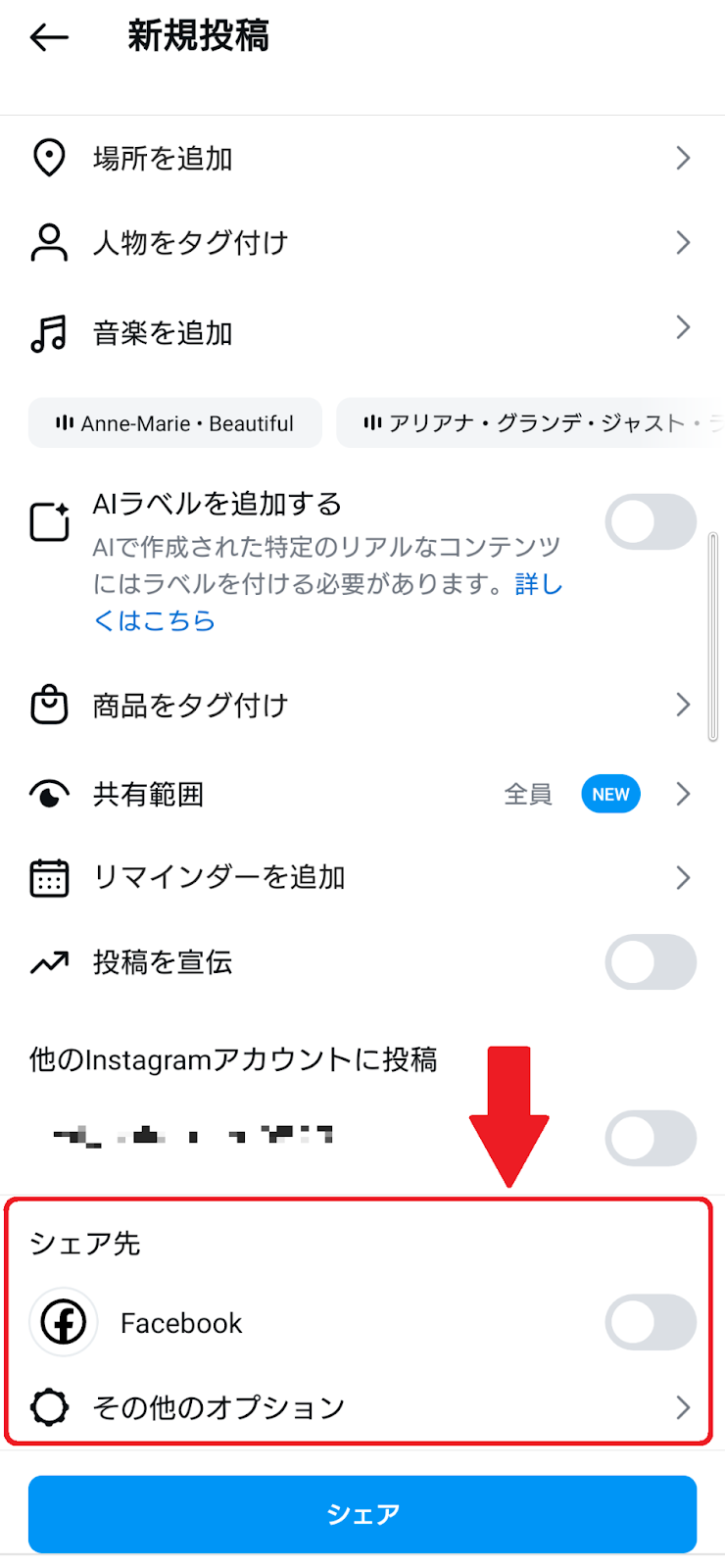Open the 共有範囲 audience setting
Viewport: 725px width, 1568px height.
[362, 794]
